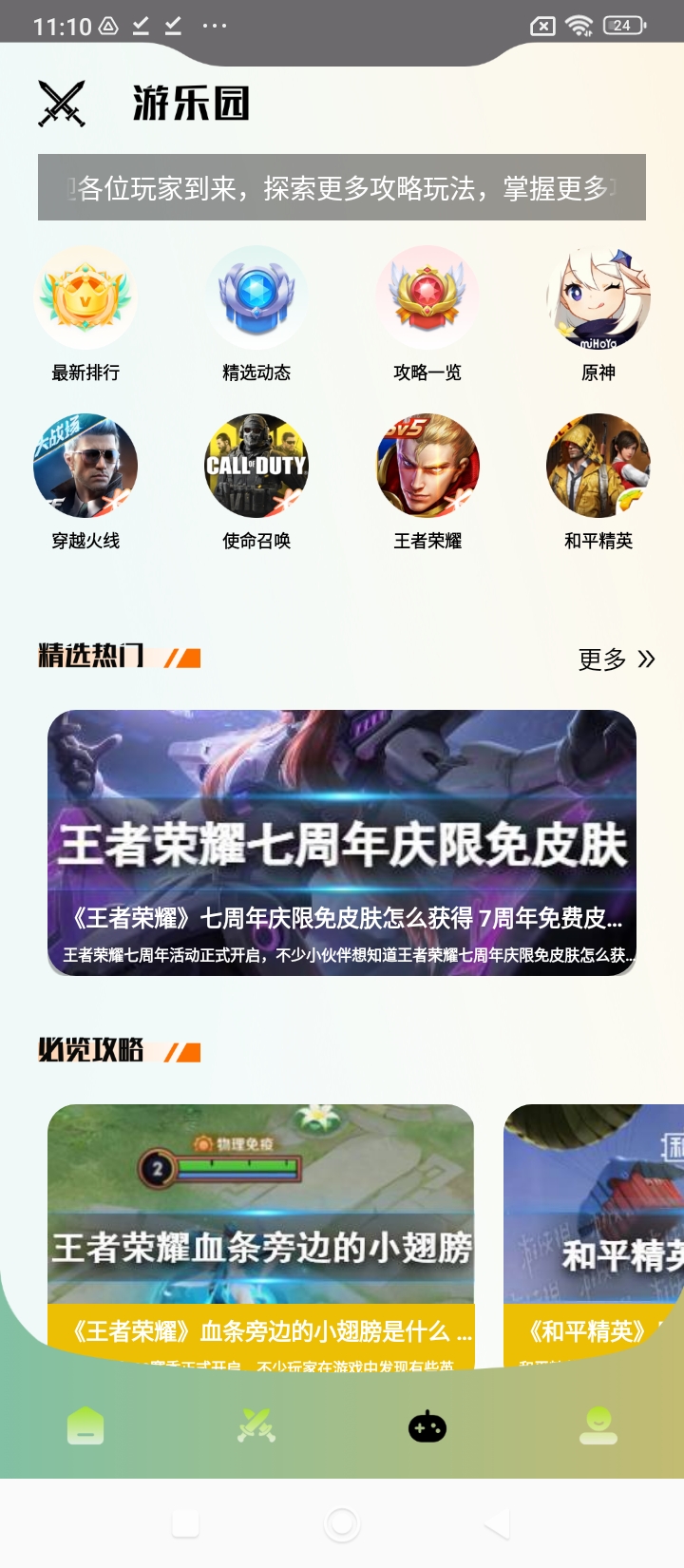The height and width of the screenshot is (1568, 684).
Task: Switch to the crossed swords tab
Action: click(x=256, y=1426)
